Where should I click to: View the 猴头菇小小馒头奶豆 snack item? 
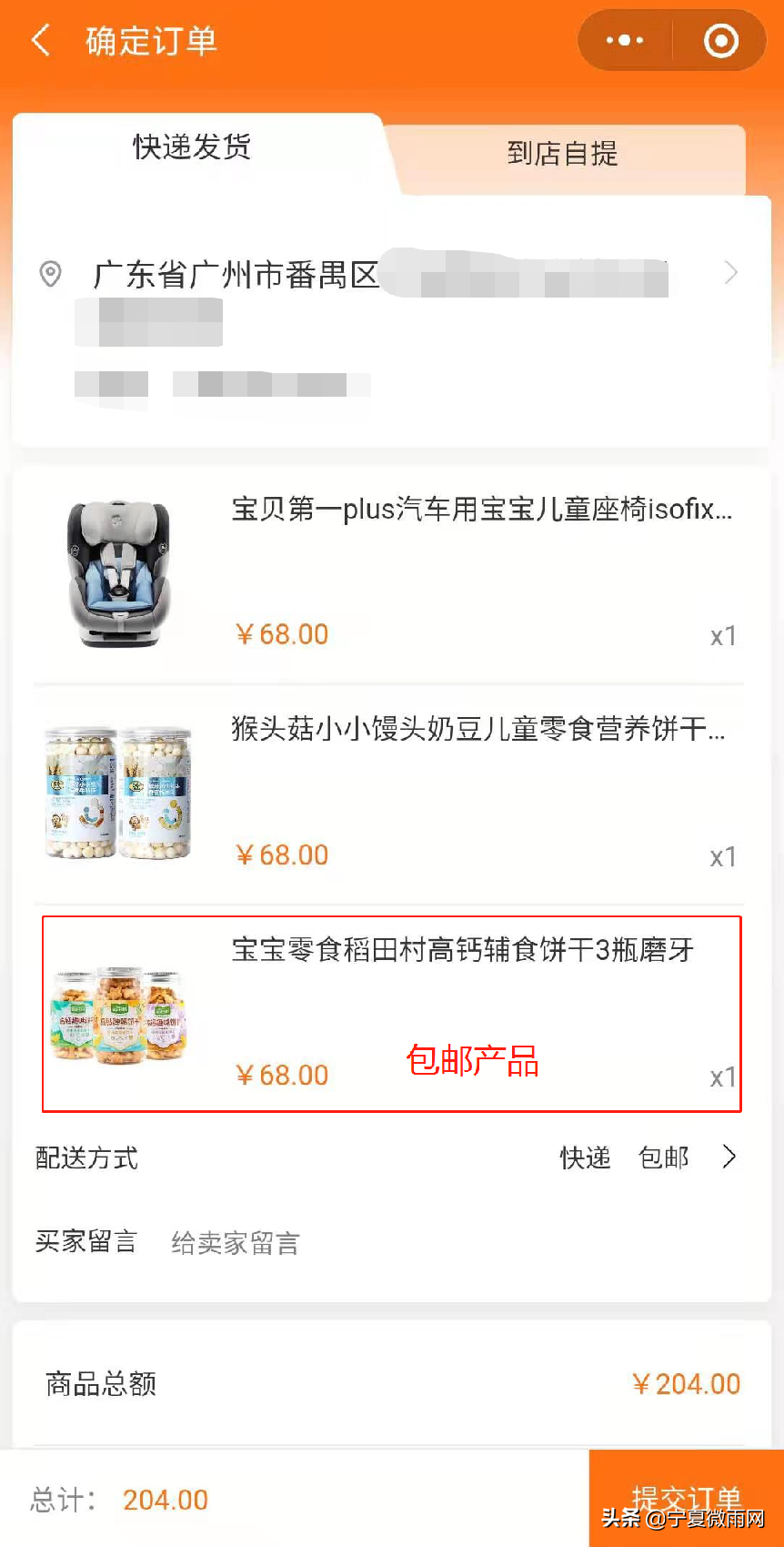(477, 730)
